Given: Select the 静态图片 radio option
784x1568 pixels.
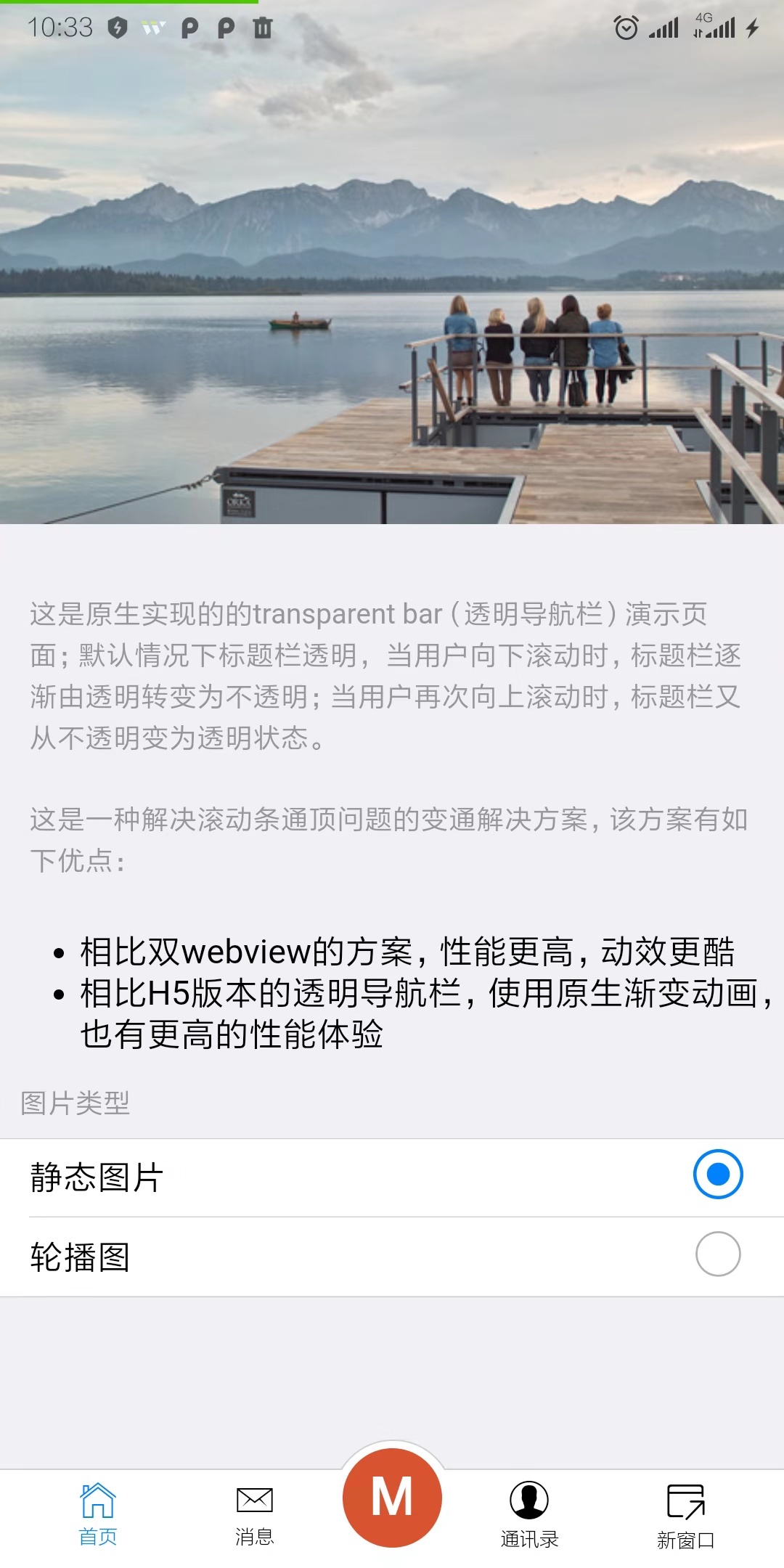Looking at the screenshot, I should point(717,1174).
